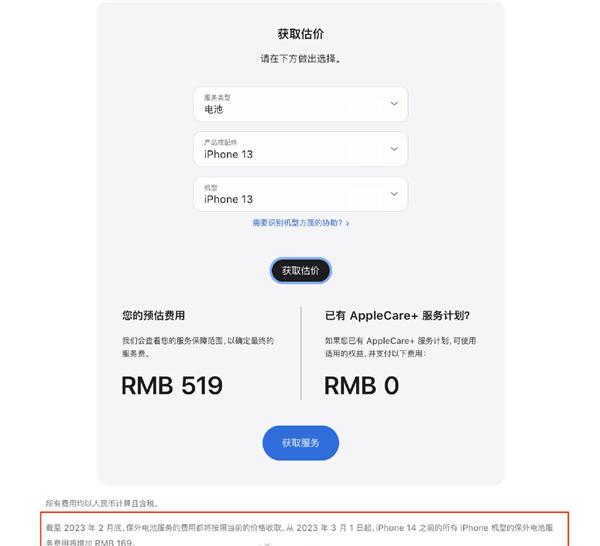Open the 机型 model dropdown
Viewport: 600px width, 546px height.
click(300, 194)
